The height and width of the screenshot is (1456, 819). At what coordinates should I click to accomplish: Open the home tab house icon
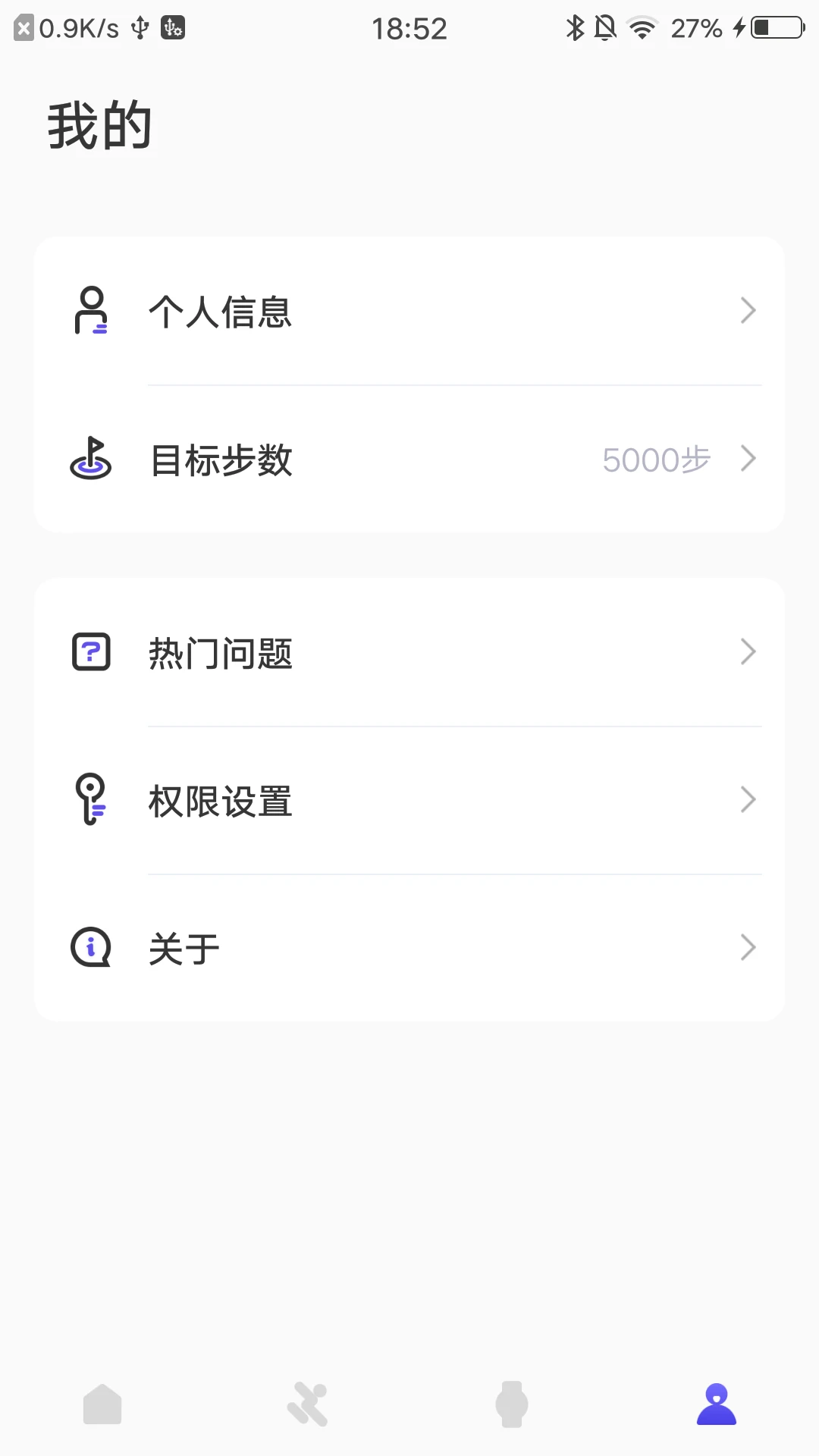[x=102, y=1404]
